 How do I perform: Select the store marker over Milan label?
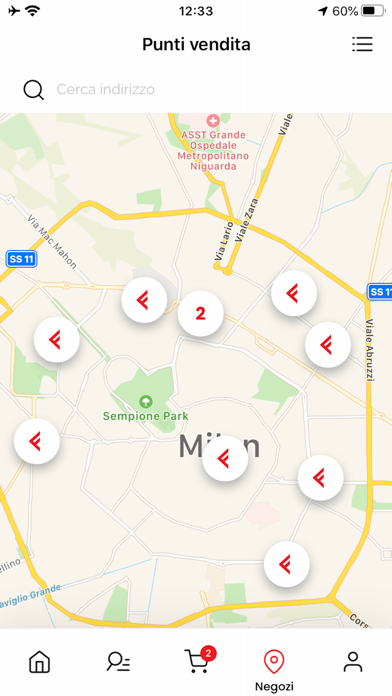[225, 459]
